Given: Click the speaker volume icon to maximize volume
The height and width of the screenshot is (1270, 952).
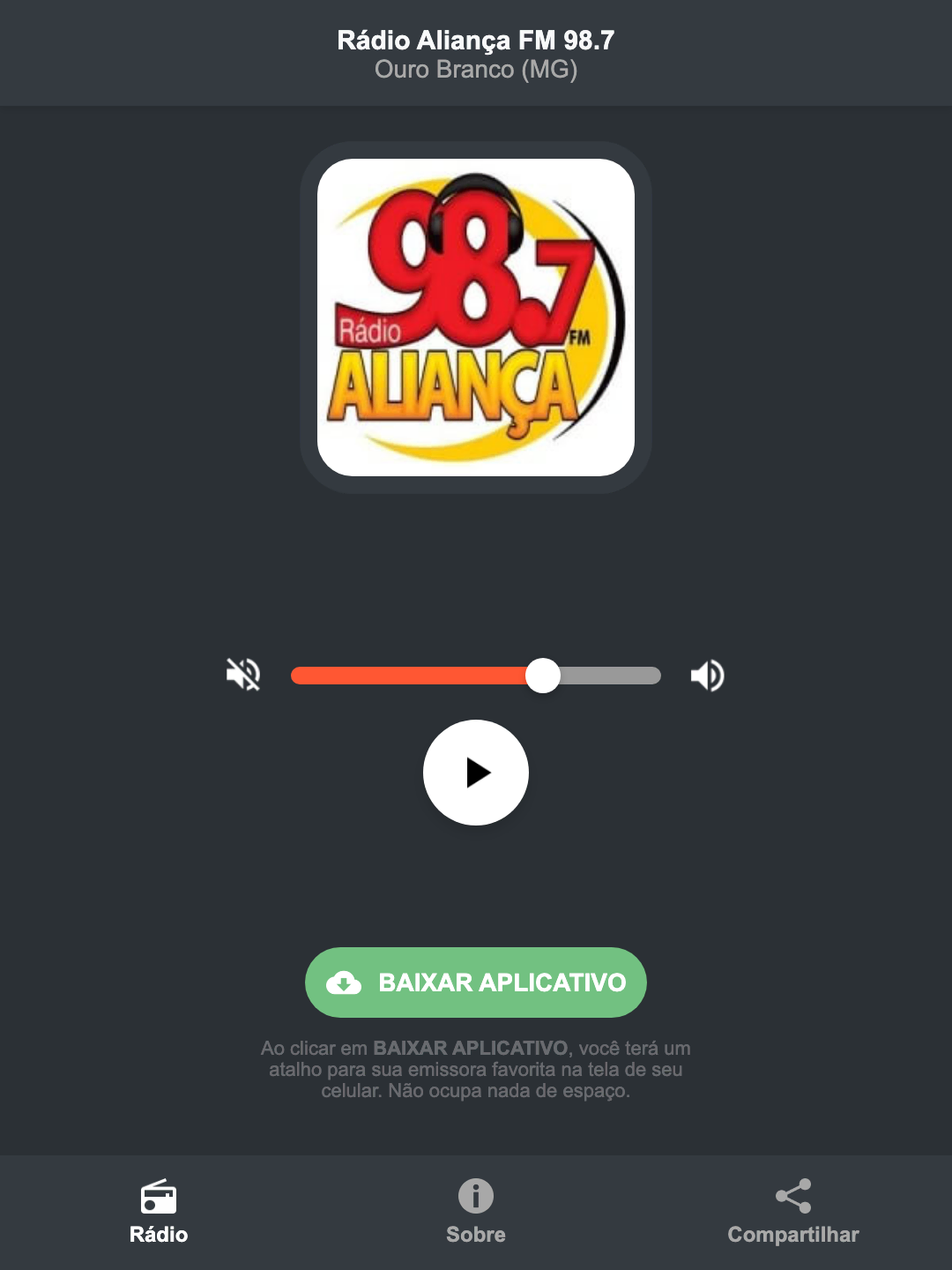Looking at the screenshot, I should click(707, 675).
